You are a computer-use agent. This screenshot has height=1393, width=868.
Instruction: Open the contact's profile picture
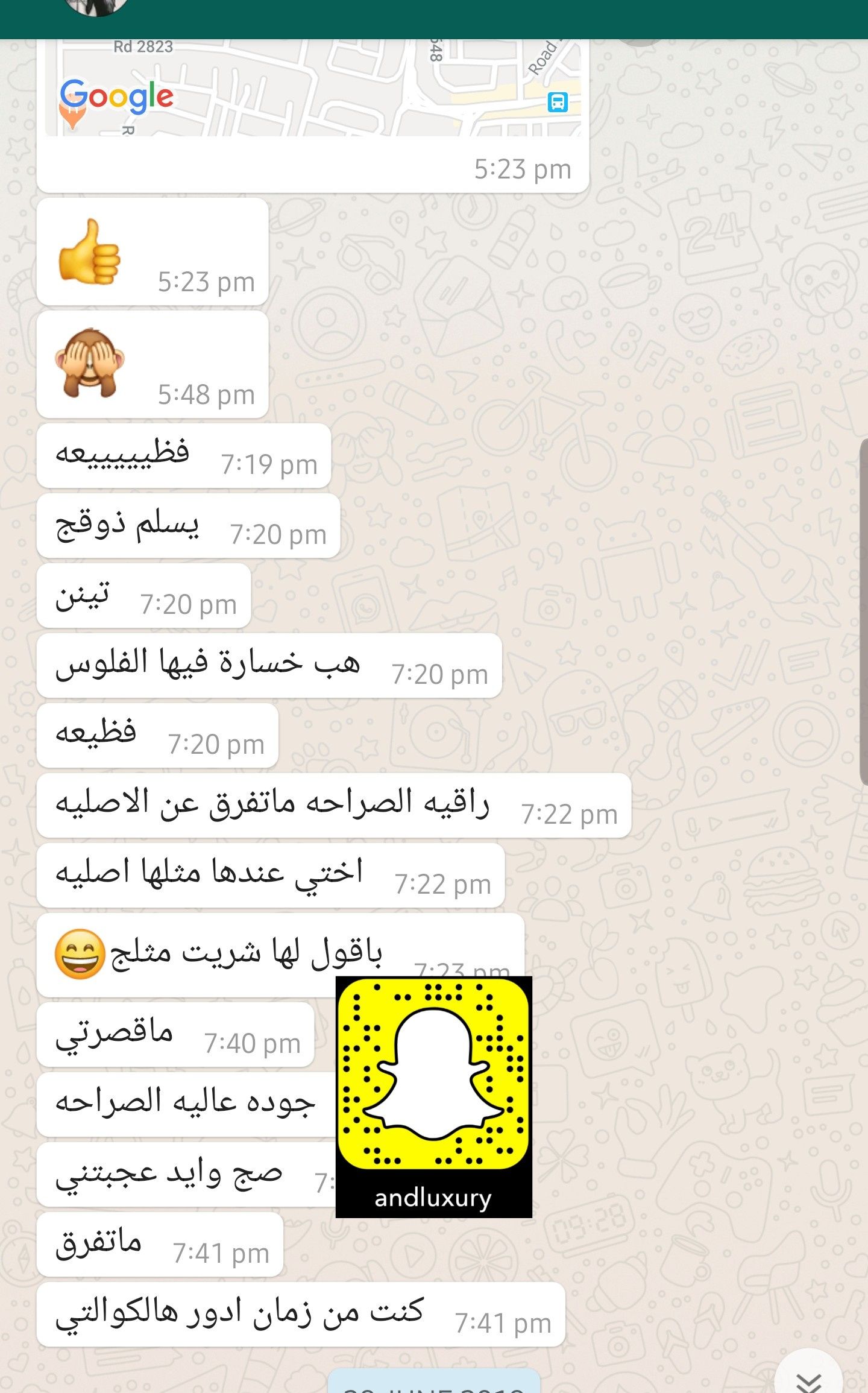point(96,7)
